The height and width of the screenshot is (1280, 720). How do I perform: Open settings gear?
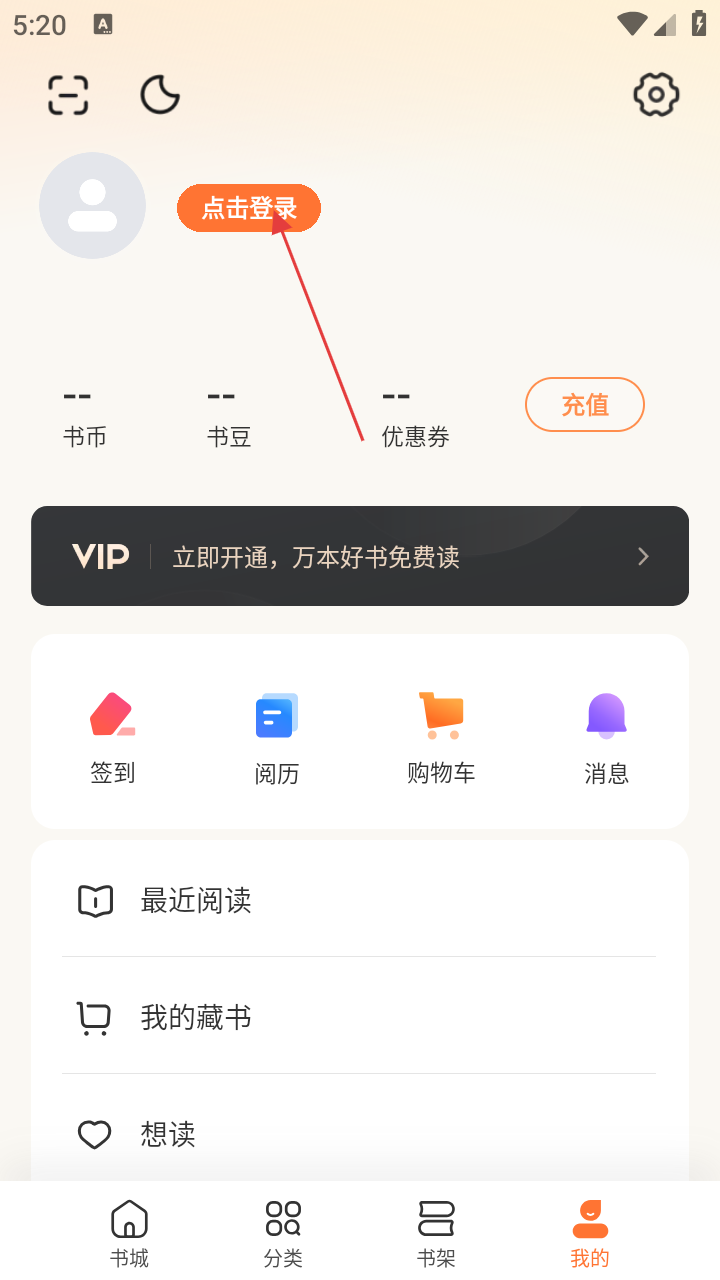point(656,95)
